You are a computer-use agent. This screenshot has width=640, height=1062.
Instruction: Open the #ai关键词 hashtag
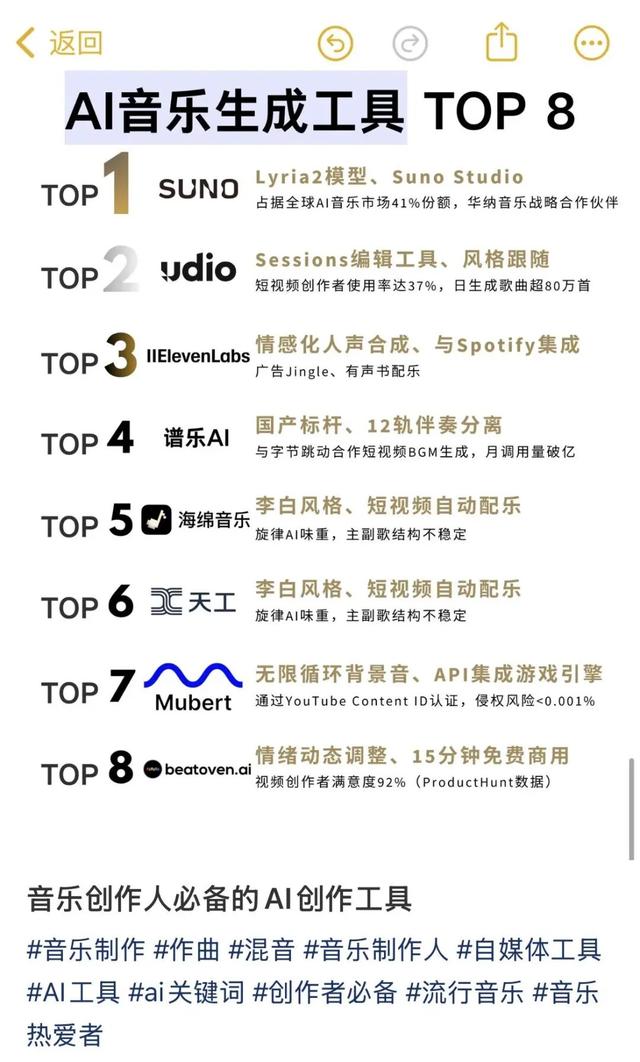(186, 992)
